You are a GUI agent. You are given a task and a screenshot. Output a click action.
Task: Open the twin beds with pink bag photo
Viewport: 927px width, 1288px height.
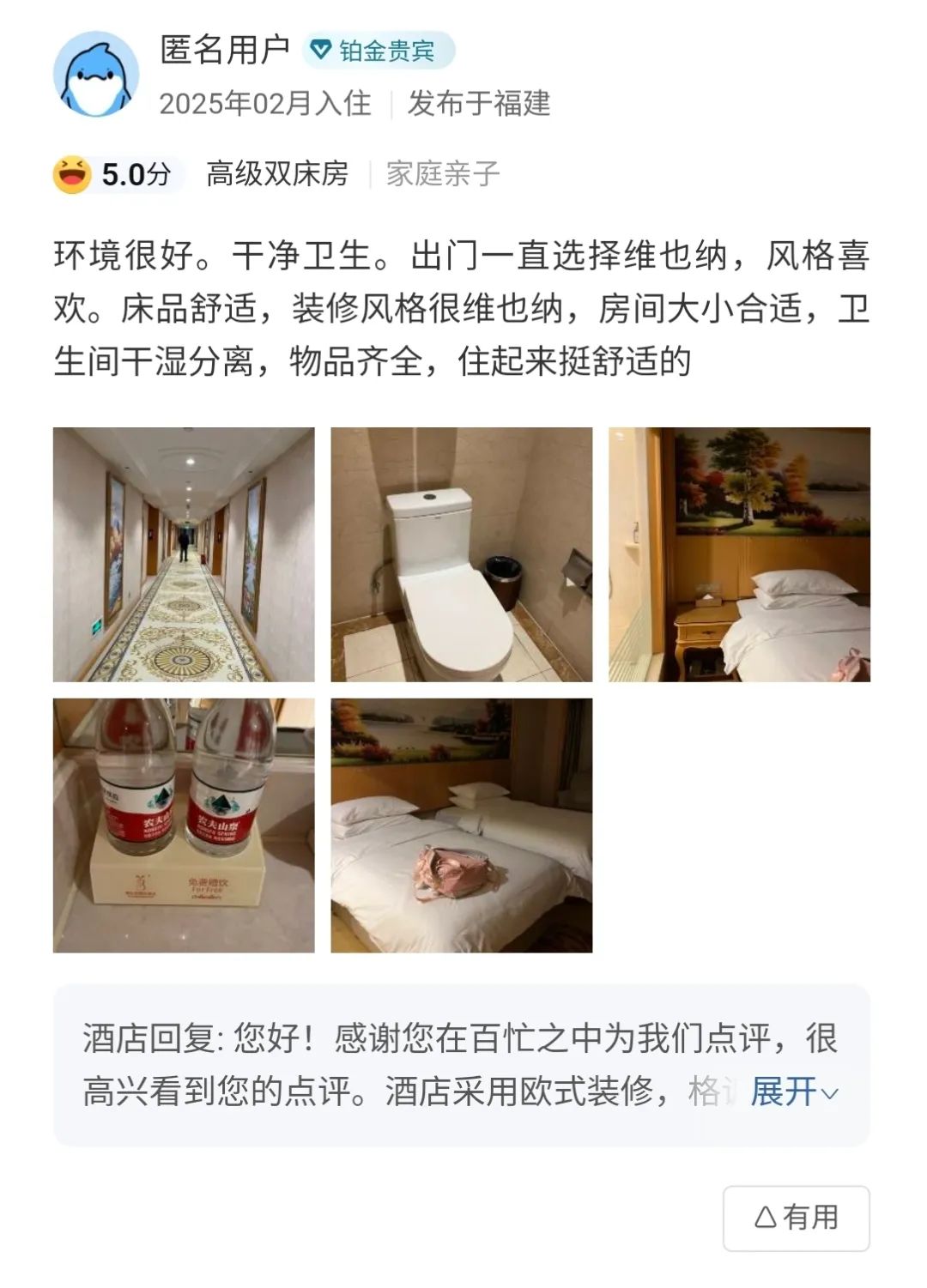click(461, 825)
